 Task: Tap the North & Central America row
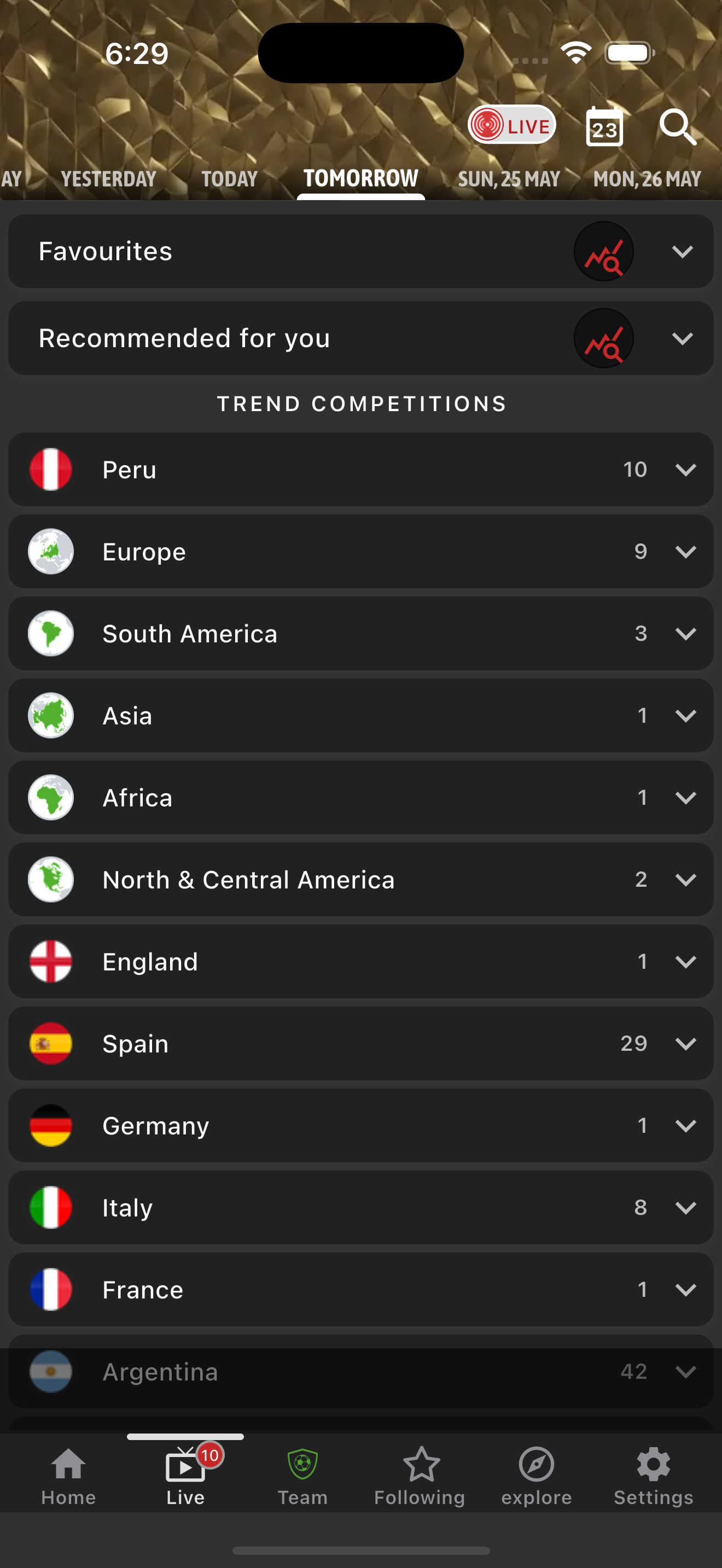pyautogui.click(x=361, y=880)
